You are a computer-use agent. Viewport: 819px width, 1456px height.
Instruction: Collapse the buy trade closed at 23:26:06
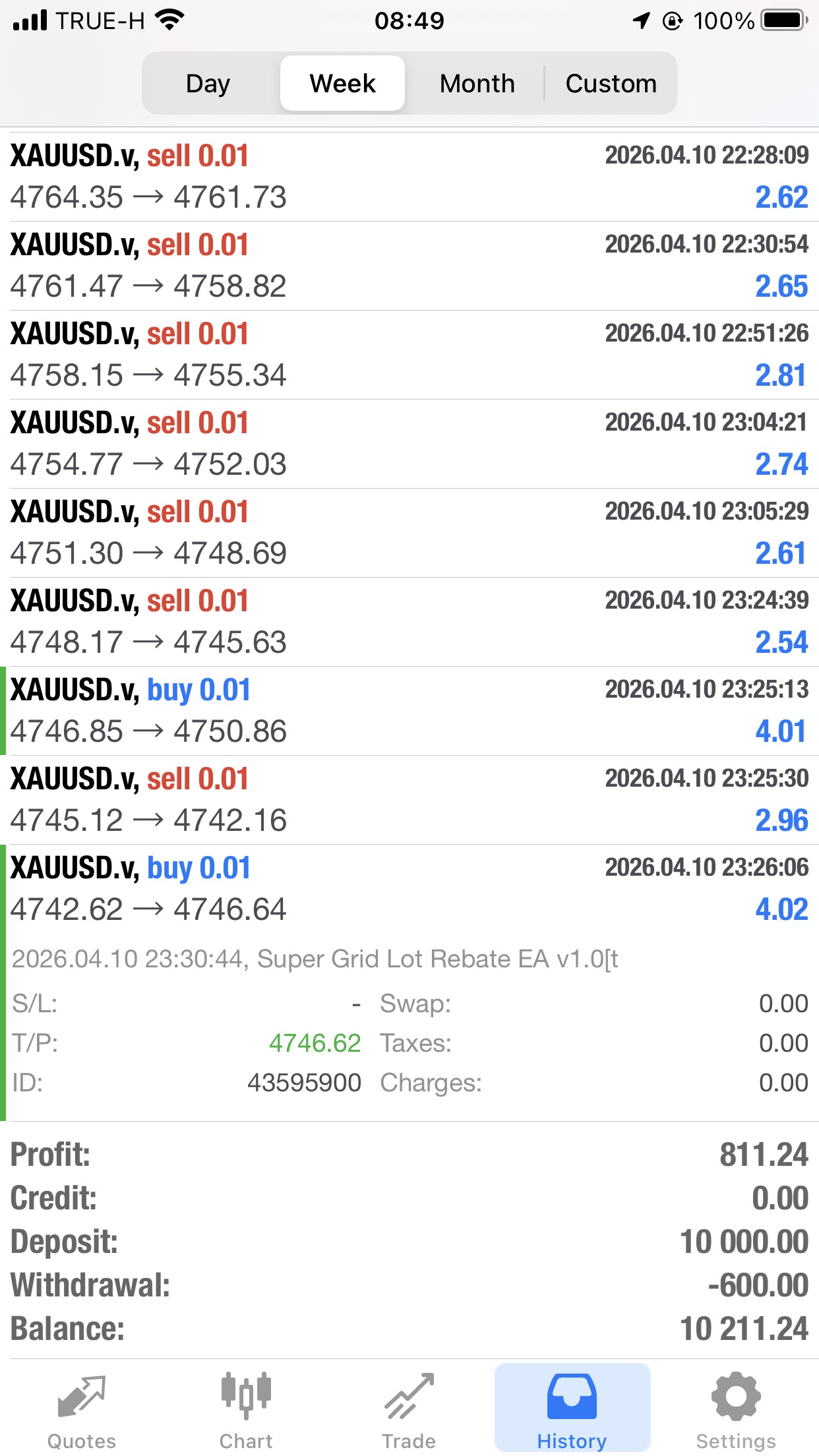click(x=409, y=889)
